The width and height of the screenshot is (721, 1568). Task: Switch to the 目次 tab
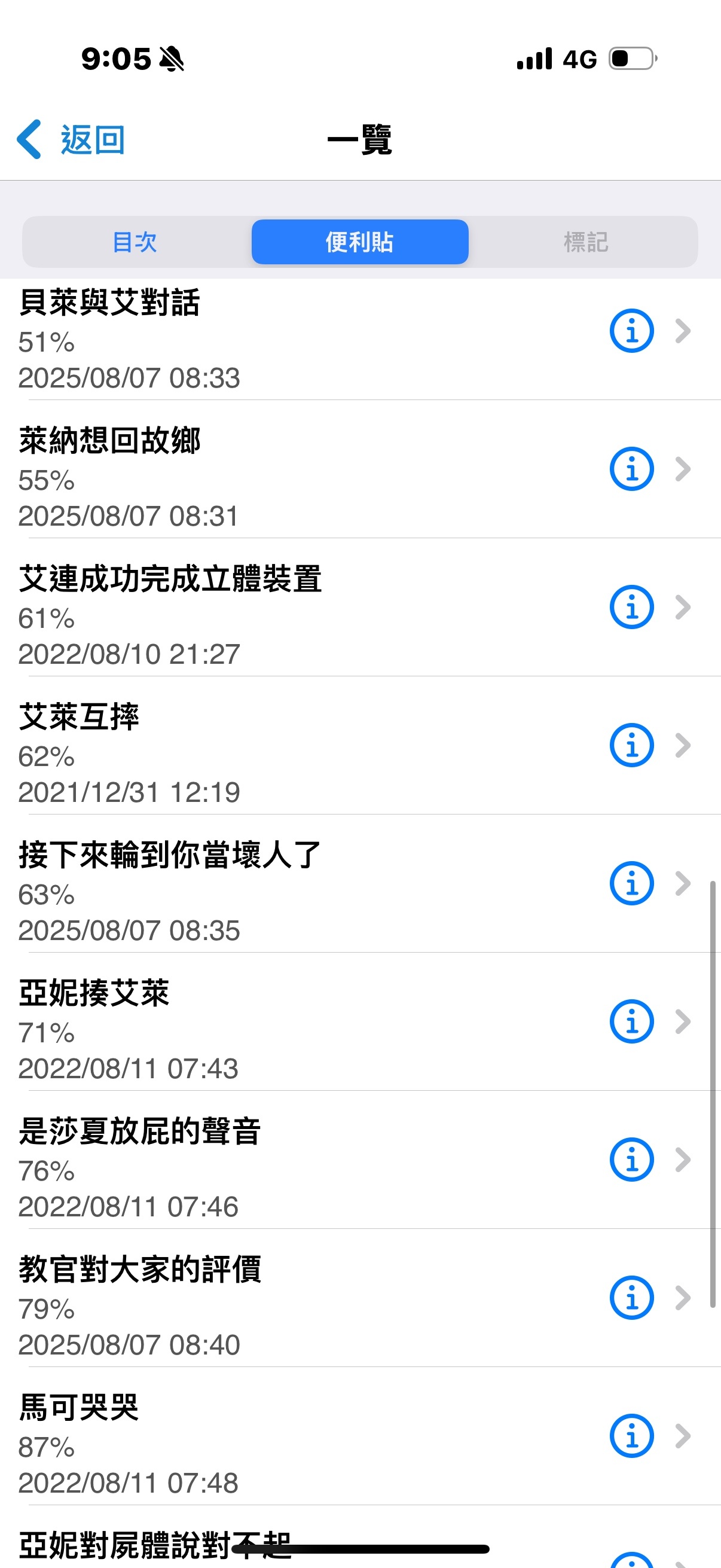[x=135, y=242]
